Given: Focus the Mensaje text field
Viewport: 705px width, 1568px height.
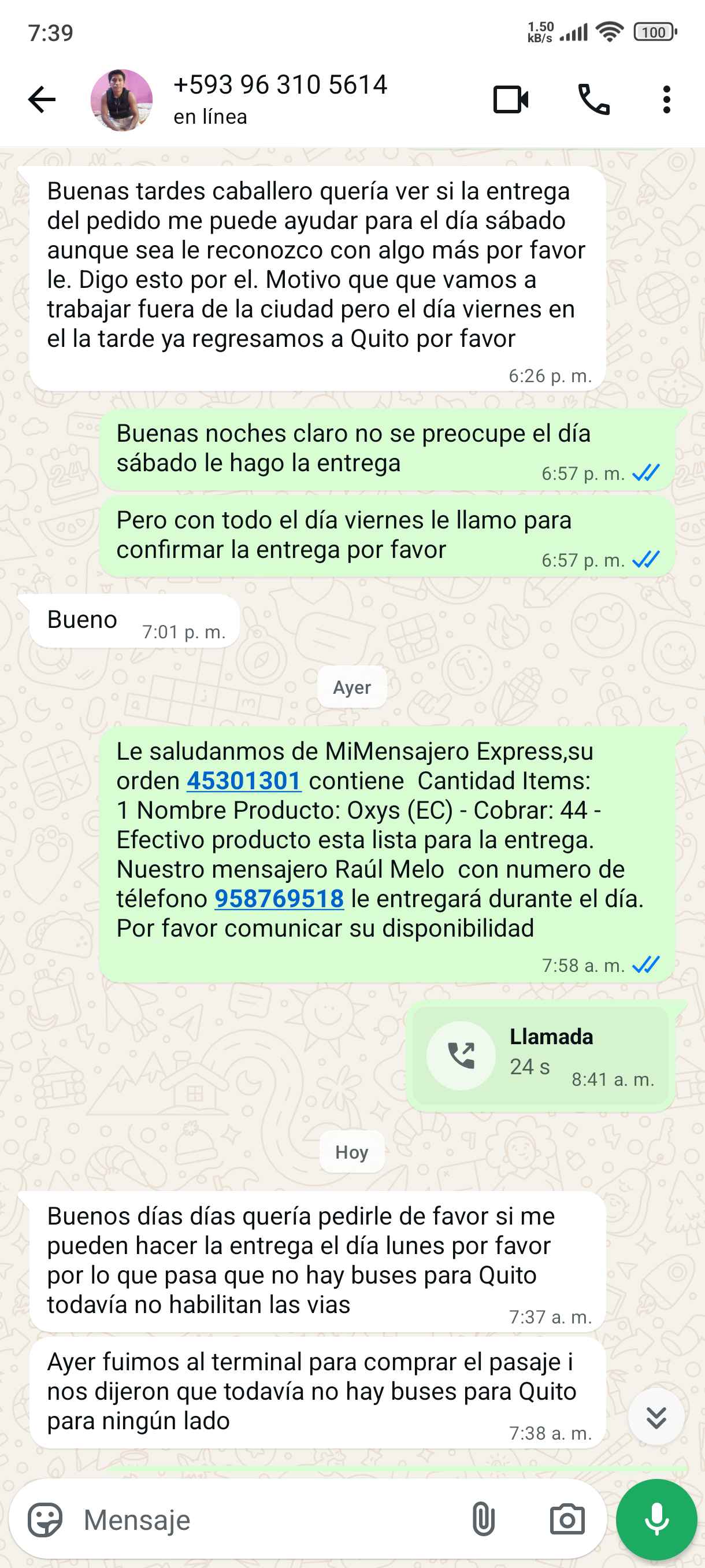Looking at the screenshot, I should [x=262, y=1520].
